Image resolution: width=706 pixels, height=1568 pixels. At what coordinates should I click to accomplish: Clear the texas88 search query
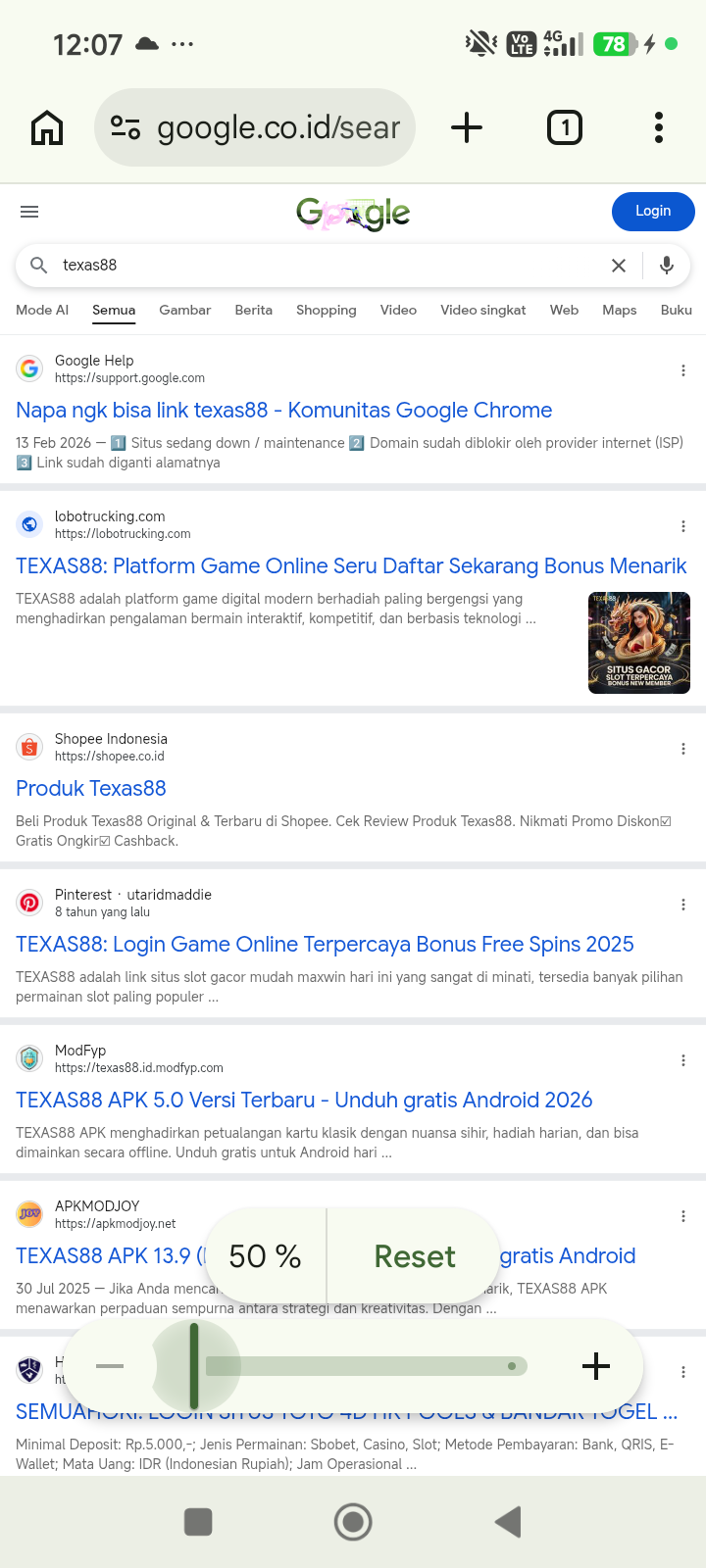point(619,266)
